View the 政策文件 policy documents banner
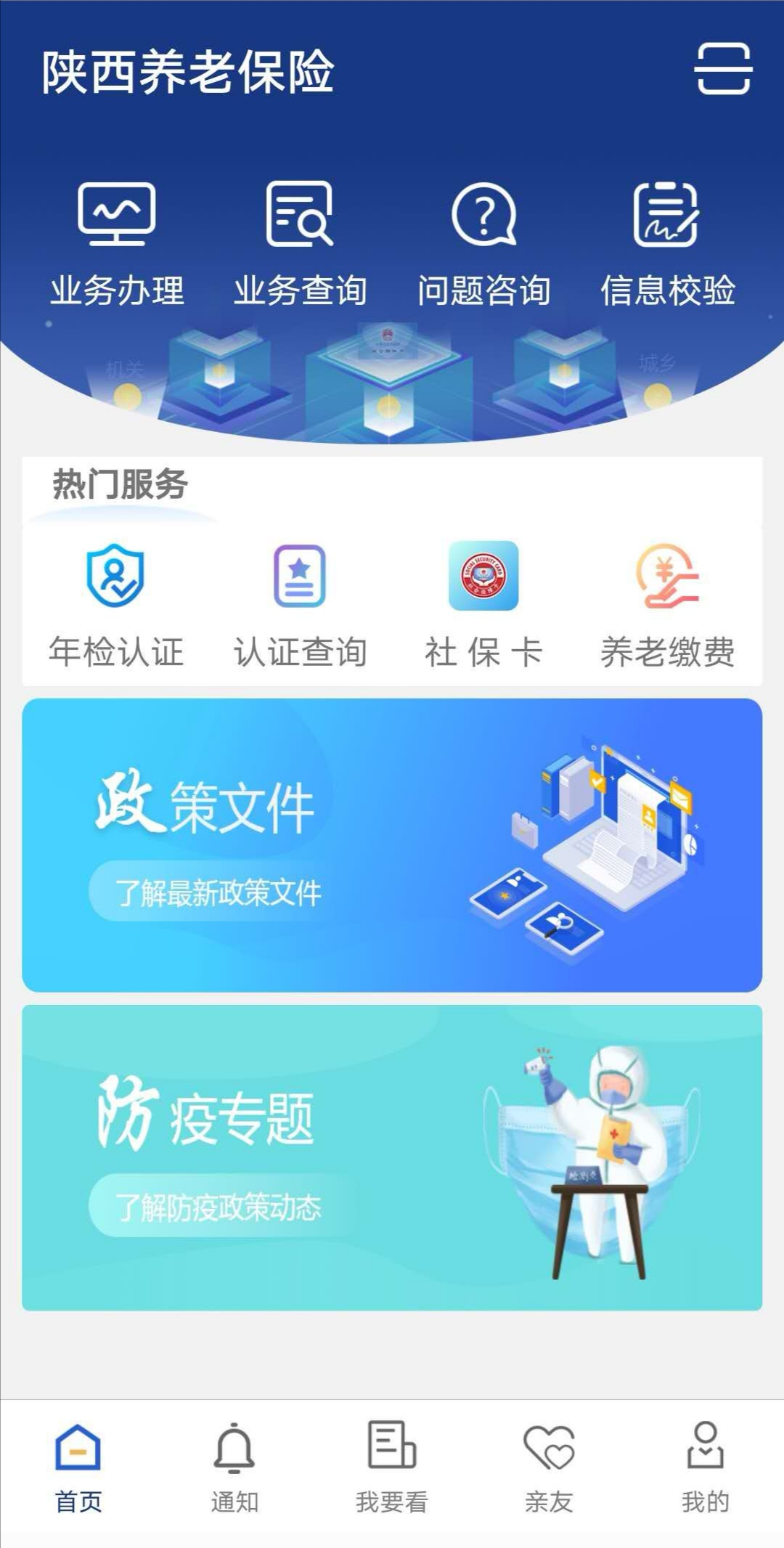This screenshot has height=1548, width=784. pyautogui.click(x=392, y=844)
